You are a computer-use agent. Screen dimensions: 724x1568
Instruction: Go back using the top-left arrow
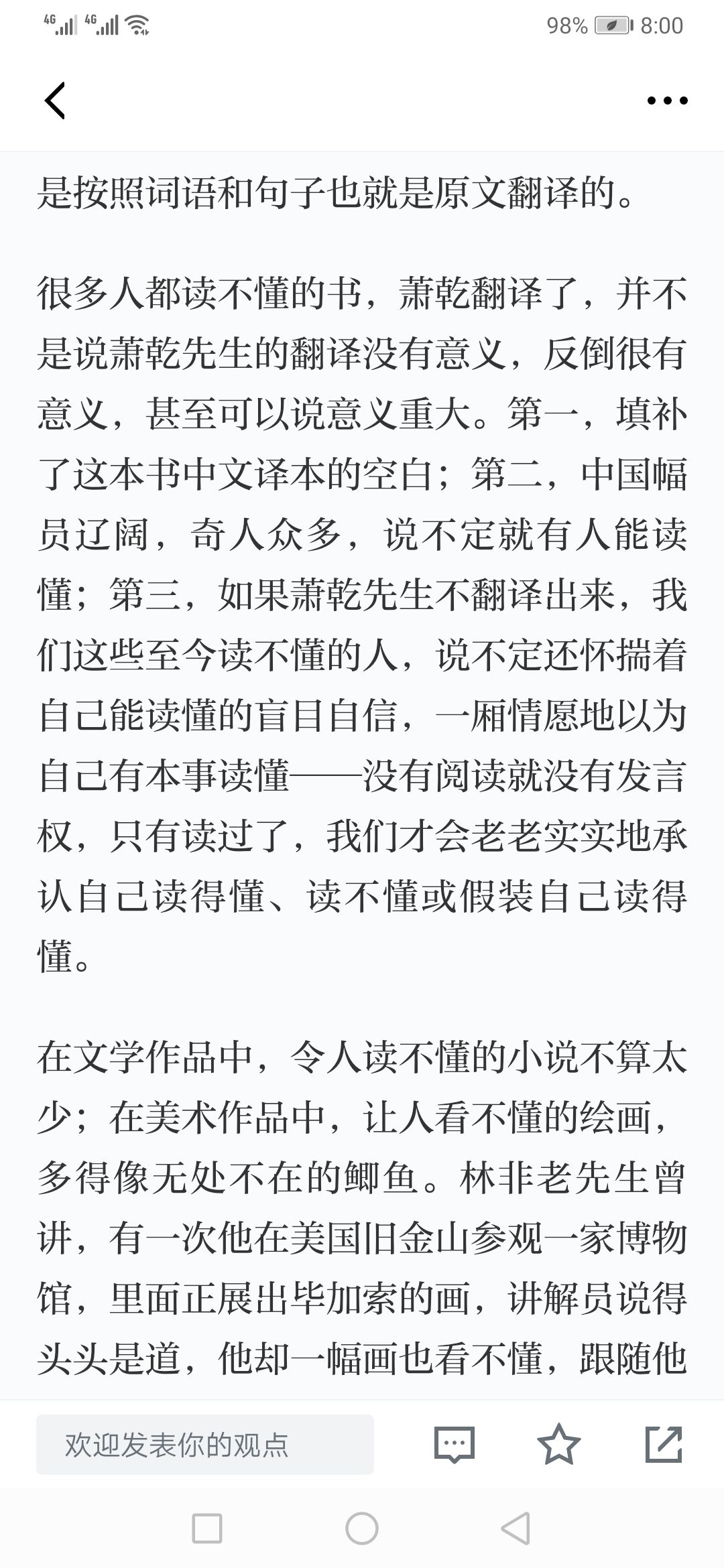(55, 101)
